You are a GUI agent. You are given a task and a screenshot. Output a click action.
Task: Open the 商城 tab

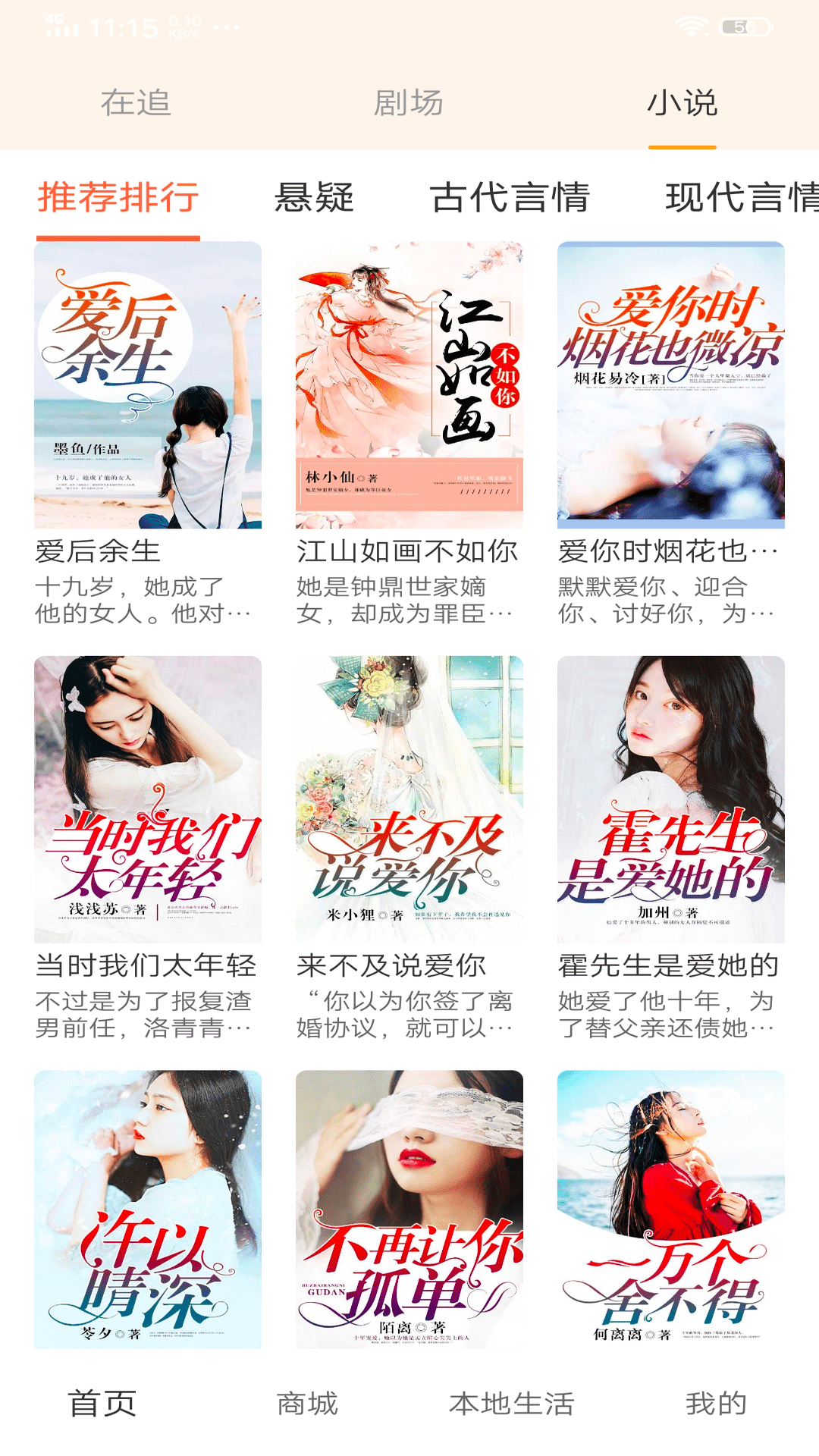click(x=307, y=1404)
